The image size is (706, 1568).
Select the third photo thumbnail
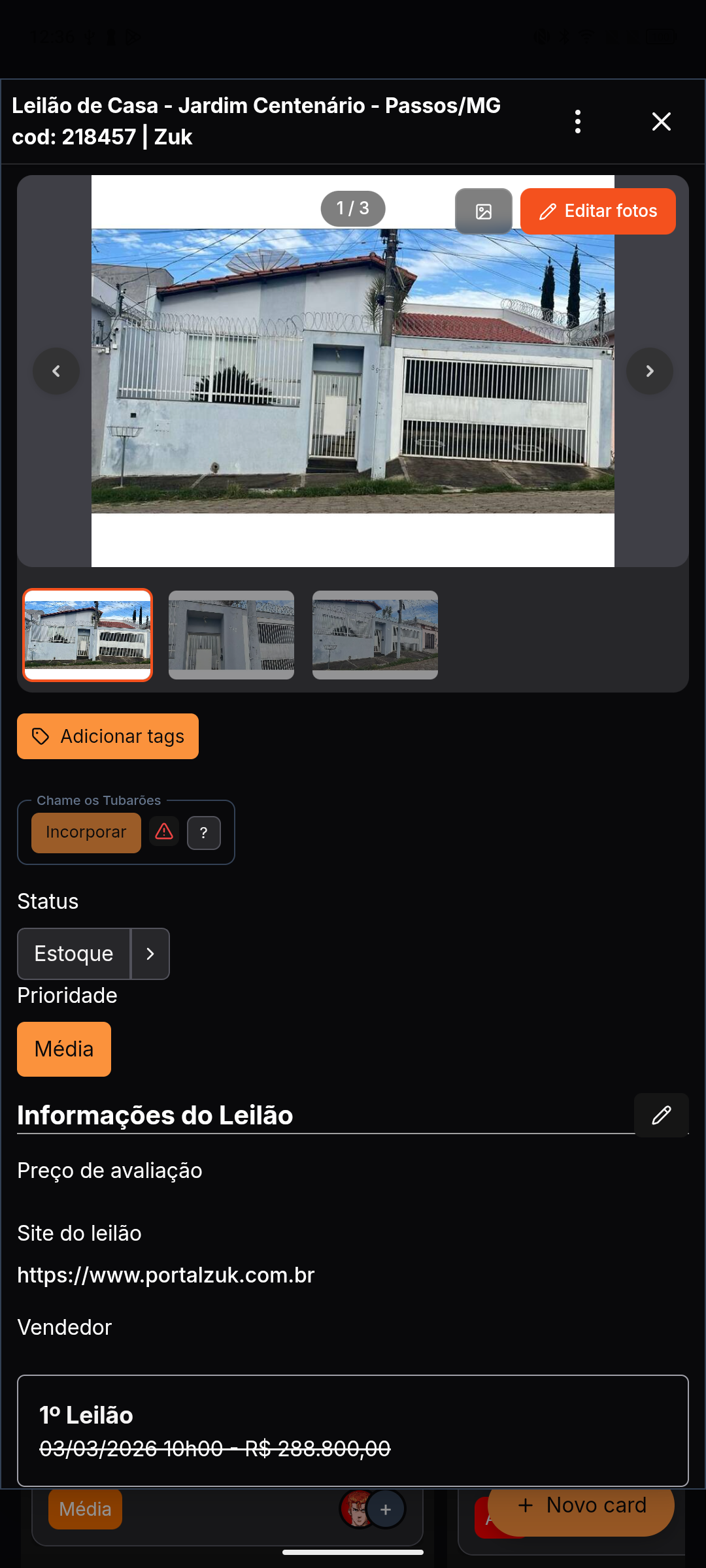point(375,634)
